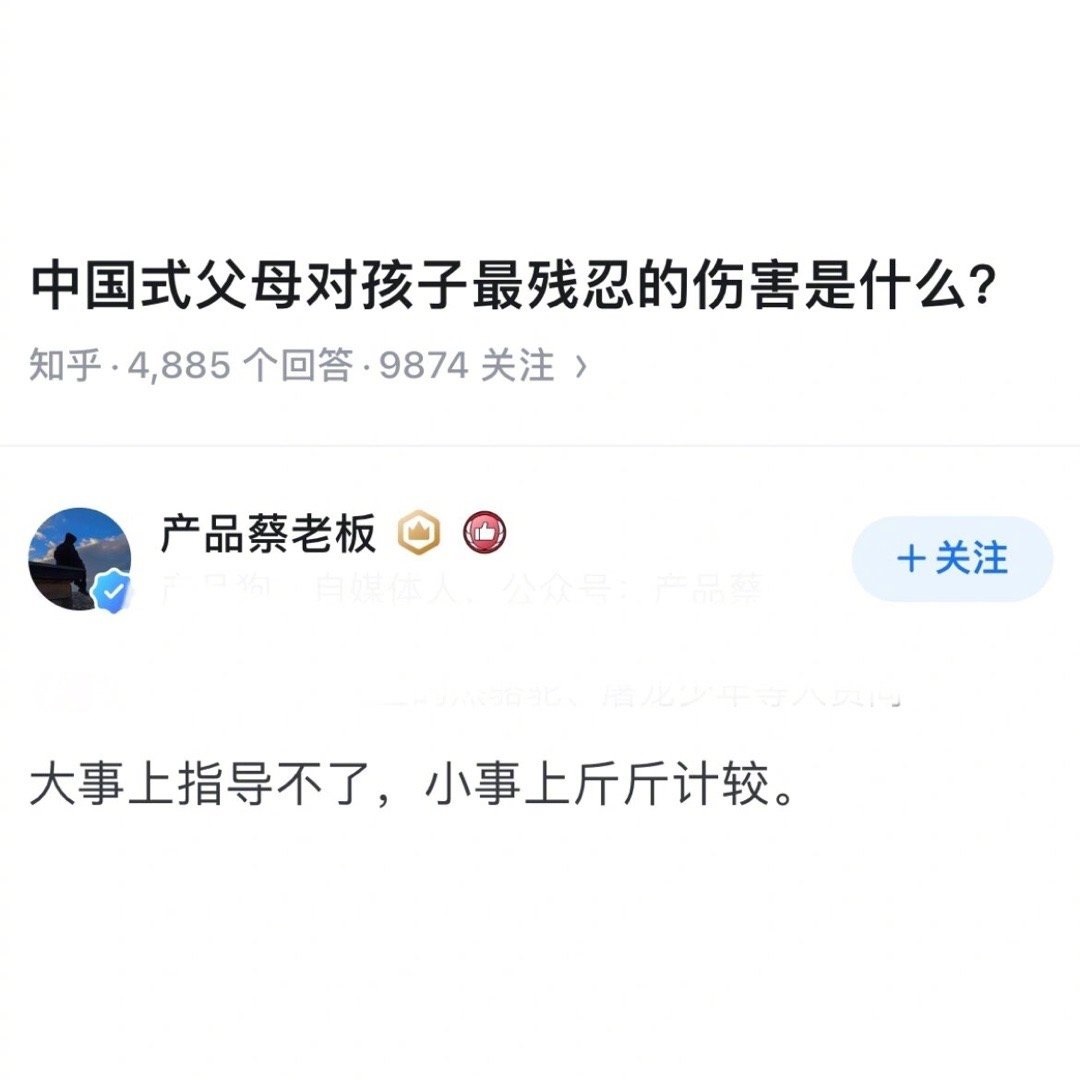Open the author name 产品蔡老板
Screen dimensions: 1080x1080
[268, 536]
